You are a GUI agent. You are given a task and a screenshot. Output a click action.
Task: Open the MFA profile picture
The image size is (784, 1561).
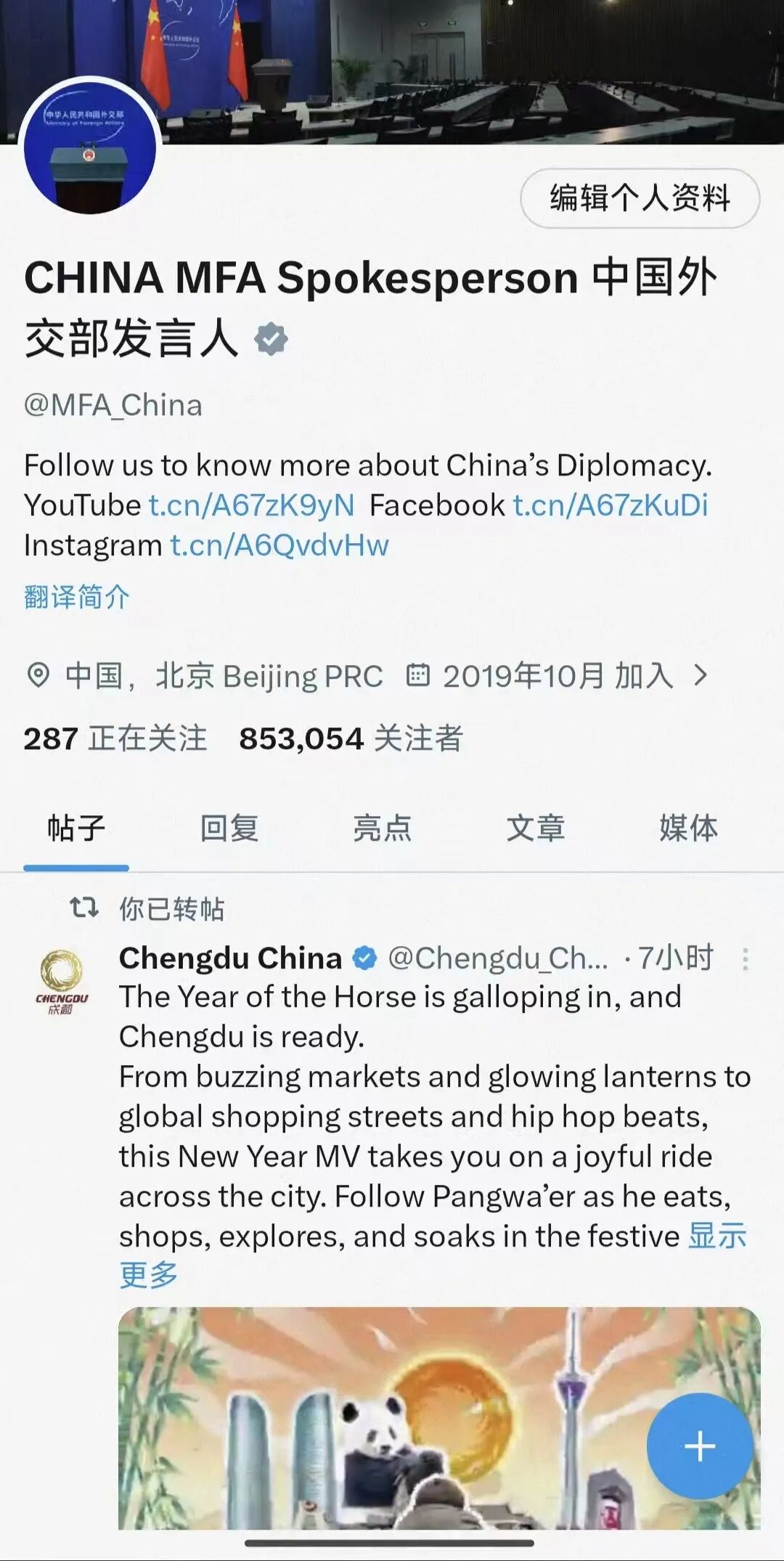coord(90,149)
